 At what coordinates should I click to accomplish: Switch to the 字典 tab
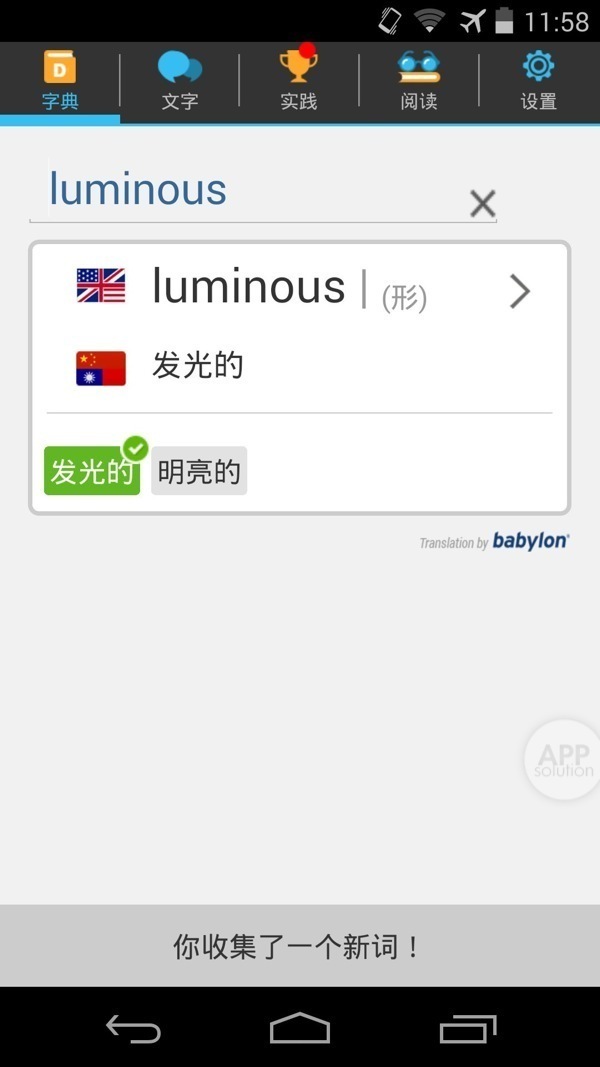pyautogui.click(x=60, y=82)
